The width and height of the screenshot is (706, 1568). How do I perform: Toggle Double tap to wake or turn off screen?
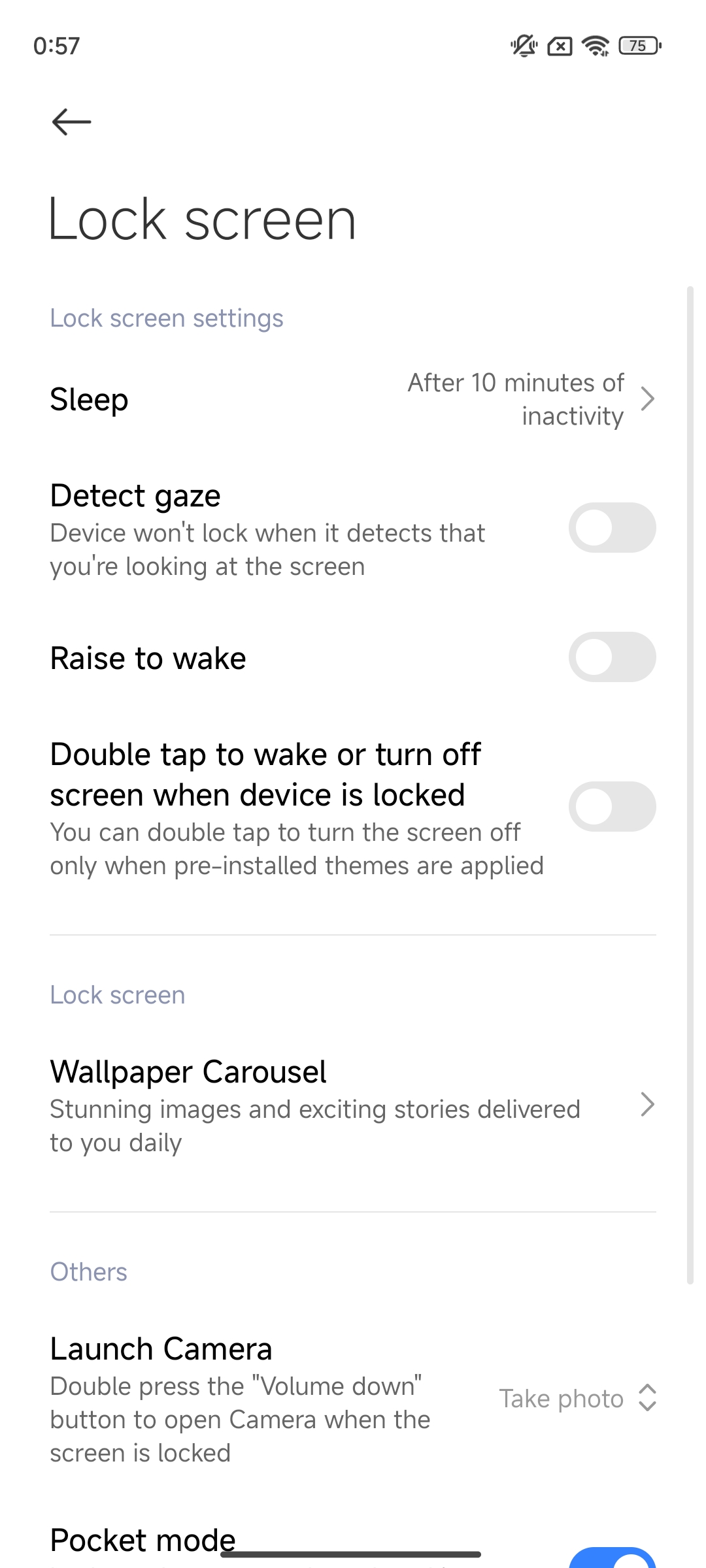coord(612,806)
